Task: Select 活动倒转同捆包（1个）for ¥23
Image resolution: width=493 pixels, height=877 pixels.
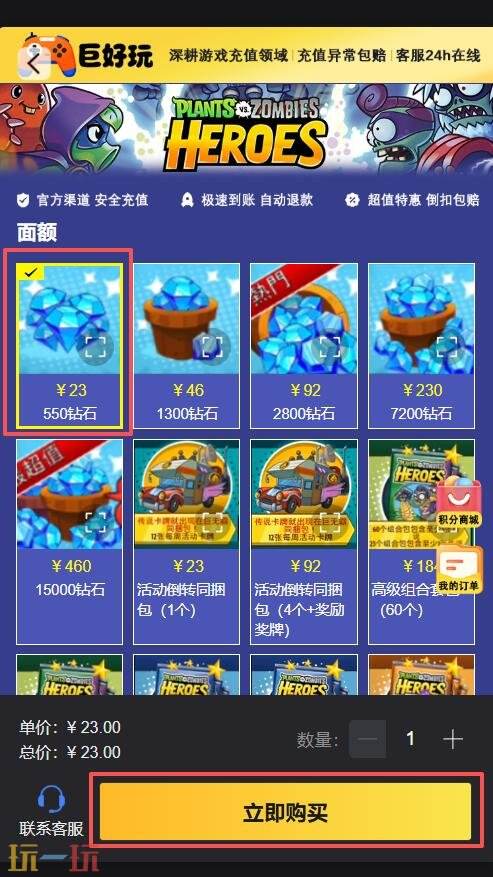Action: pyautogui.click(x=186, y=541)
